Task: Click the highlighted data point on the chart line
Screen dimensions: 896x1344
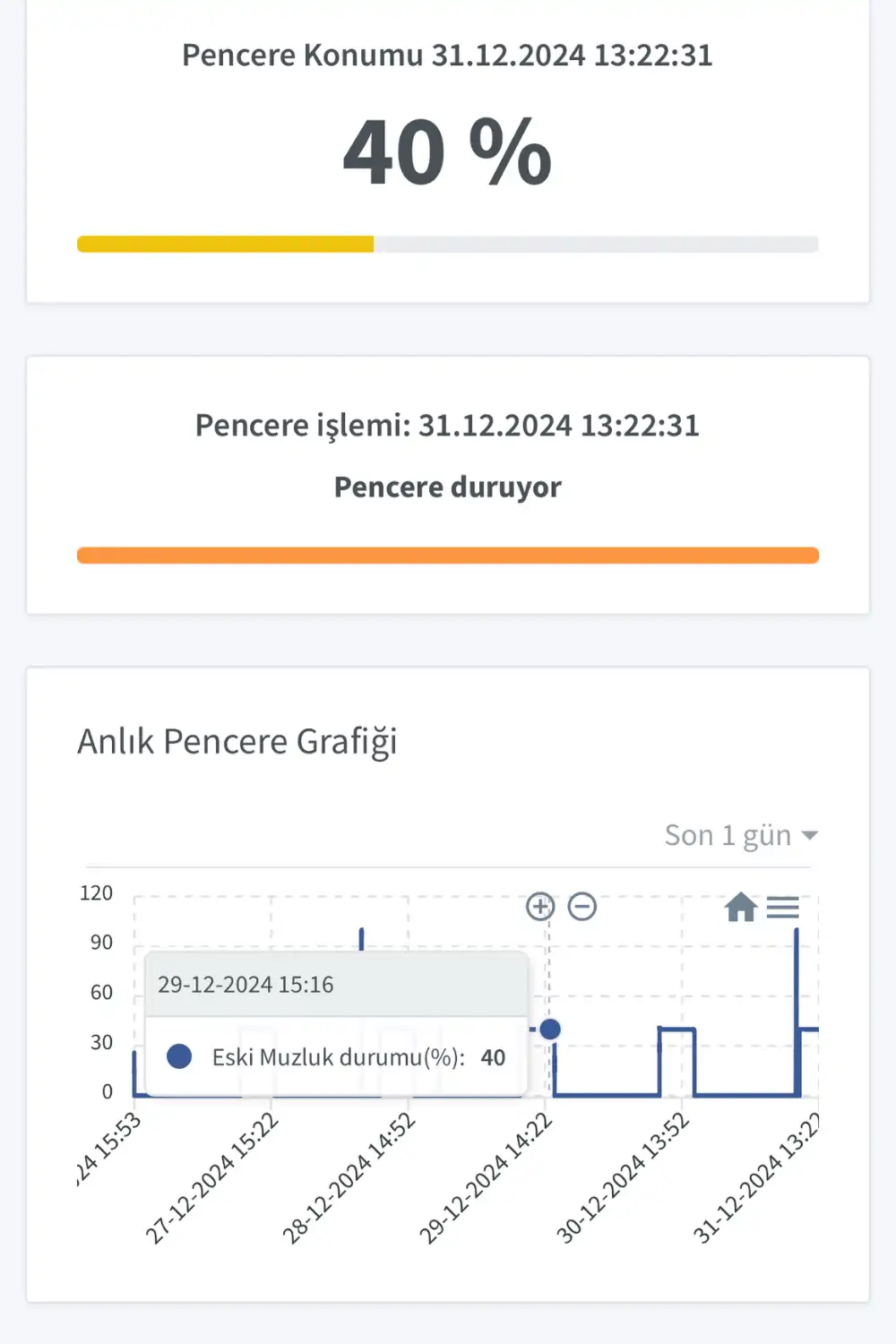Action: pyautogui.click(x=549, y=1029)
